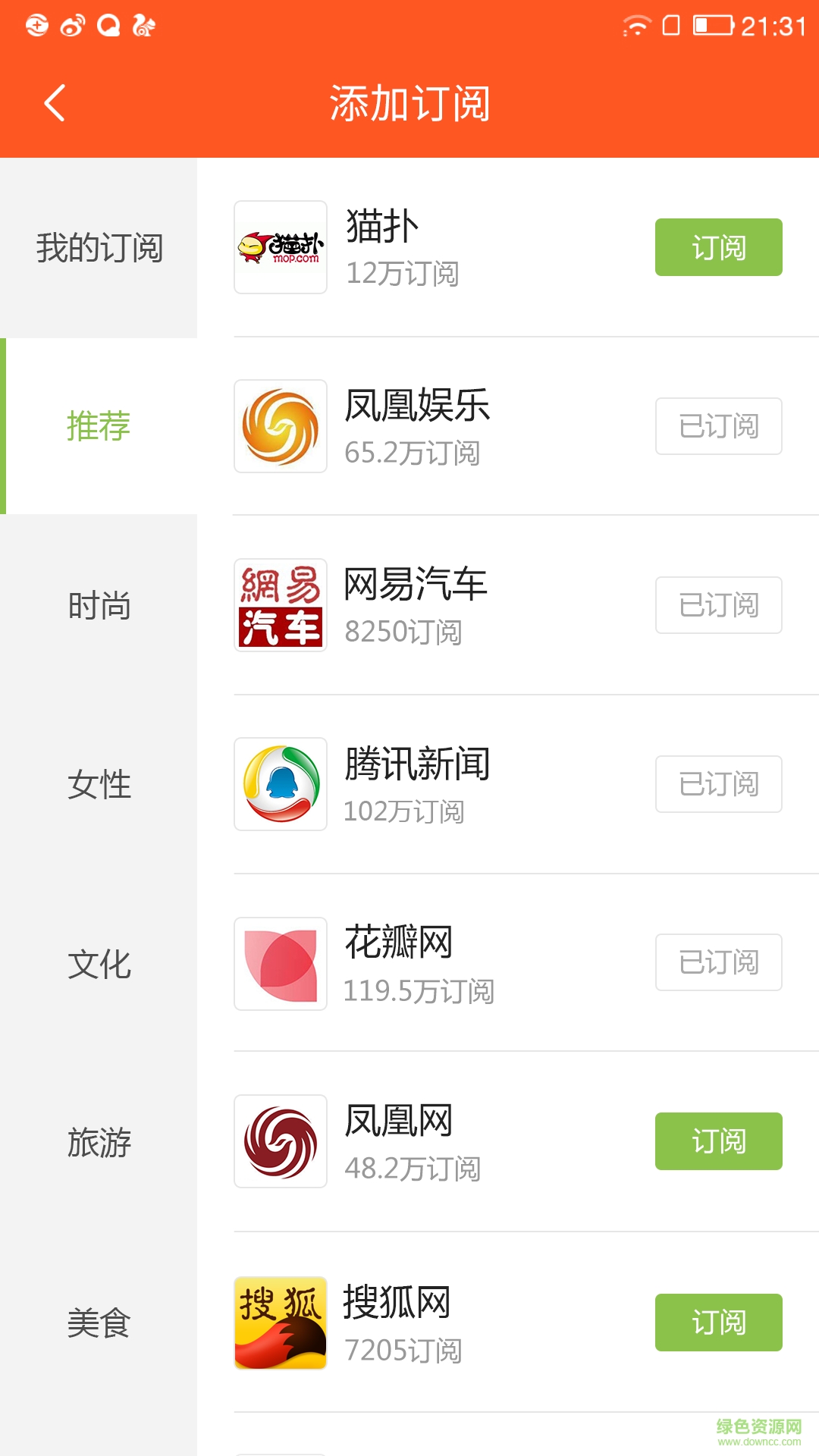Open the 女性 category
The height and width of the screenshot is (1456, 819).
coord(99,785)
